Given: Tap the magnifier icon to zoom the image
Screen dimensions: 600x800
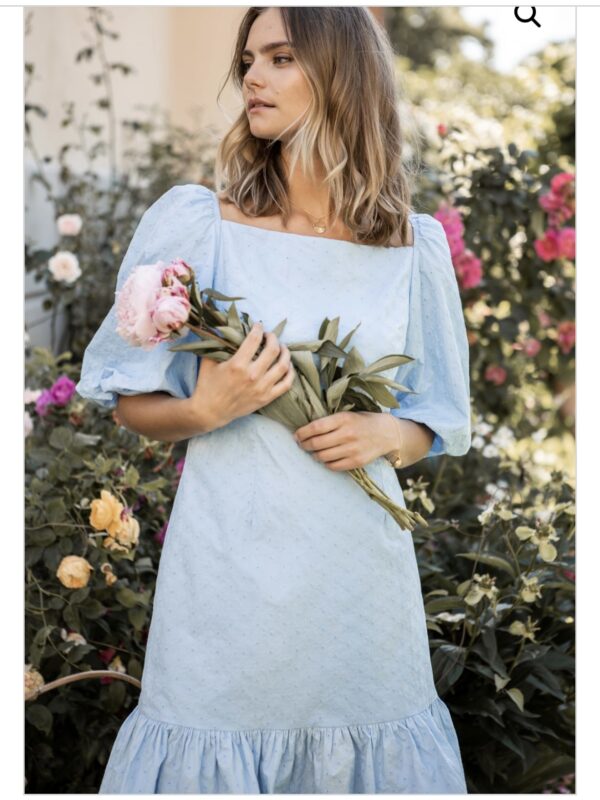Looking at the screenshot, I should [x=527, y=15].
